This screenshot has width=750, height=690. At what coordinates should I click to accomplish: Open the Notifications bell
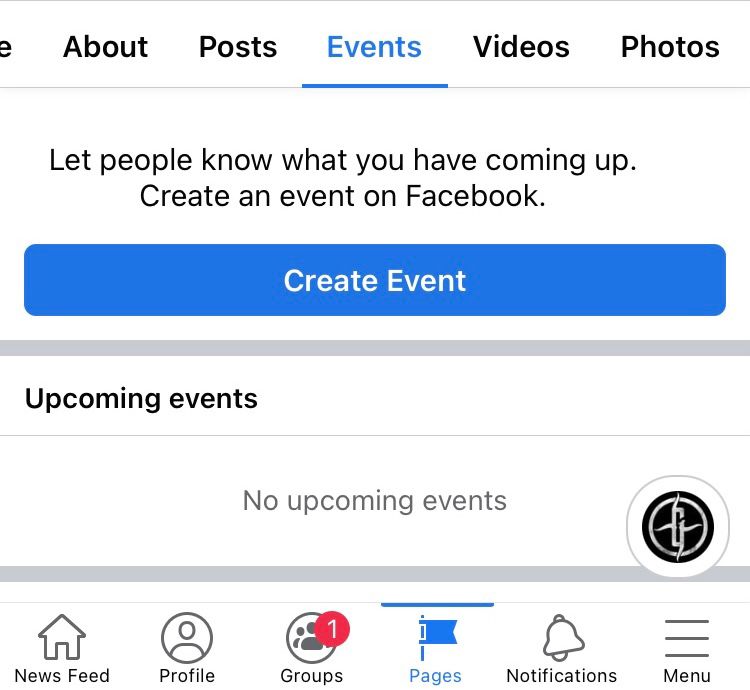pyautogui.click(x=562, y=649)
